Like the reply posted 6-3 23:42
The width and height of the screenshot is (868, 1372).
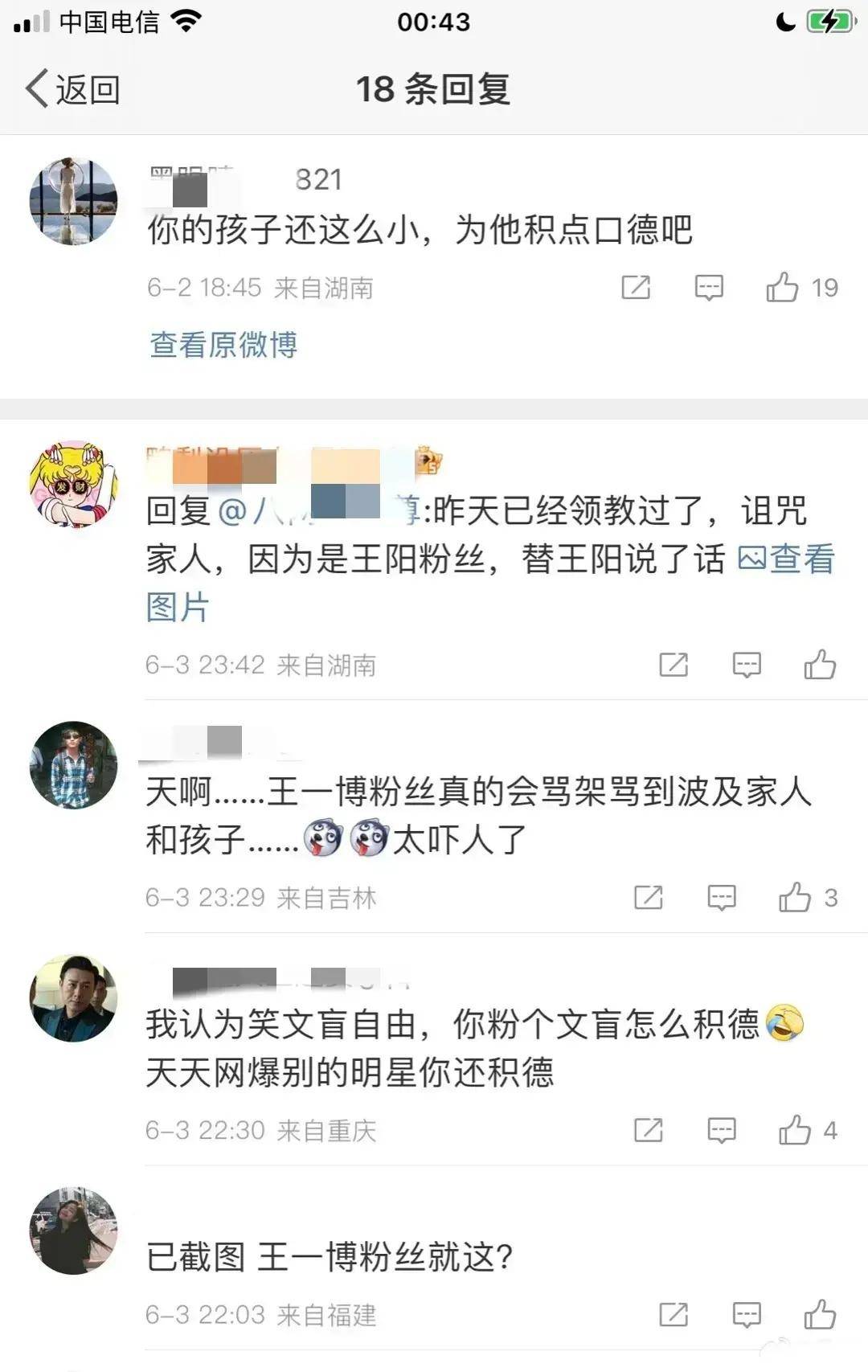820,665
